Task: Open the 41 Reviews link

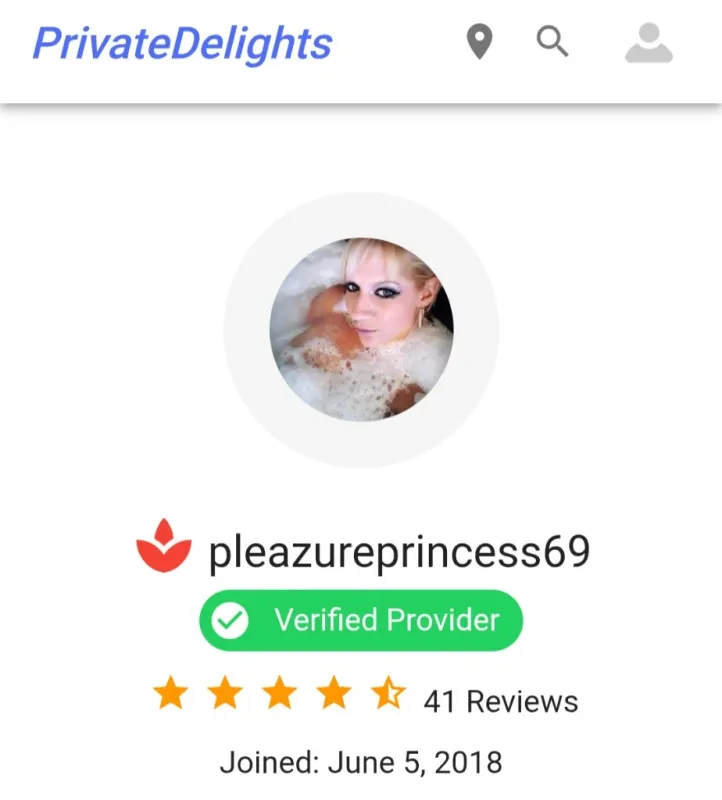Action: click(x=500, y=701)
